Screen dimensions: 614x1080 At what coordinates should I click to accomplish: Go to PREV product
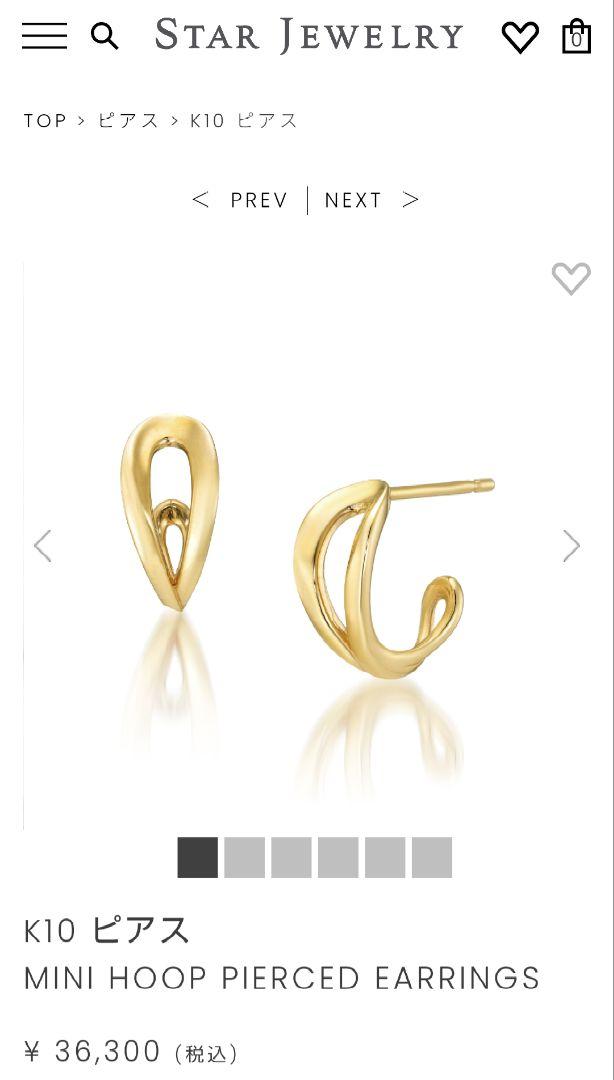(x=240, y=200)
